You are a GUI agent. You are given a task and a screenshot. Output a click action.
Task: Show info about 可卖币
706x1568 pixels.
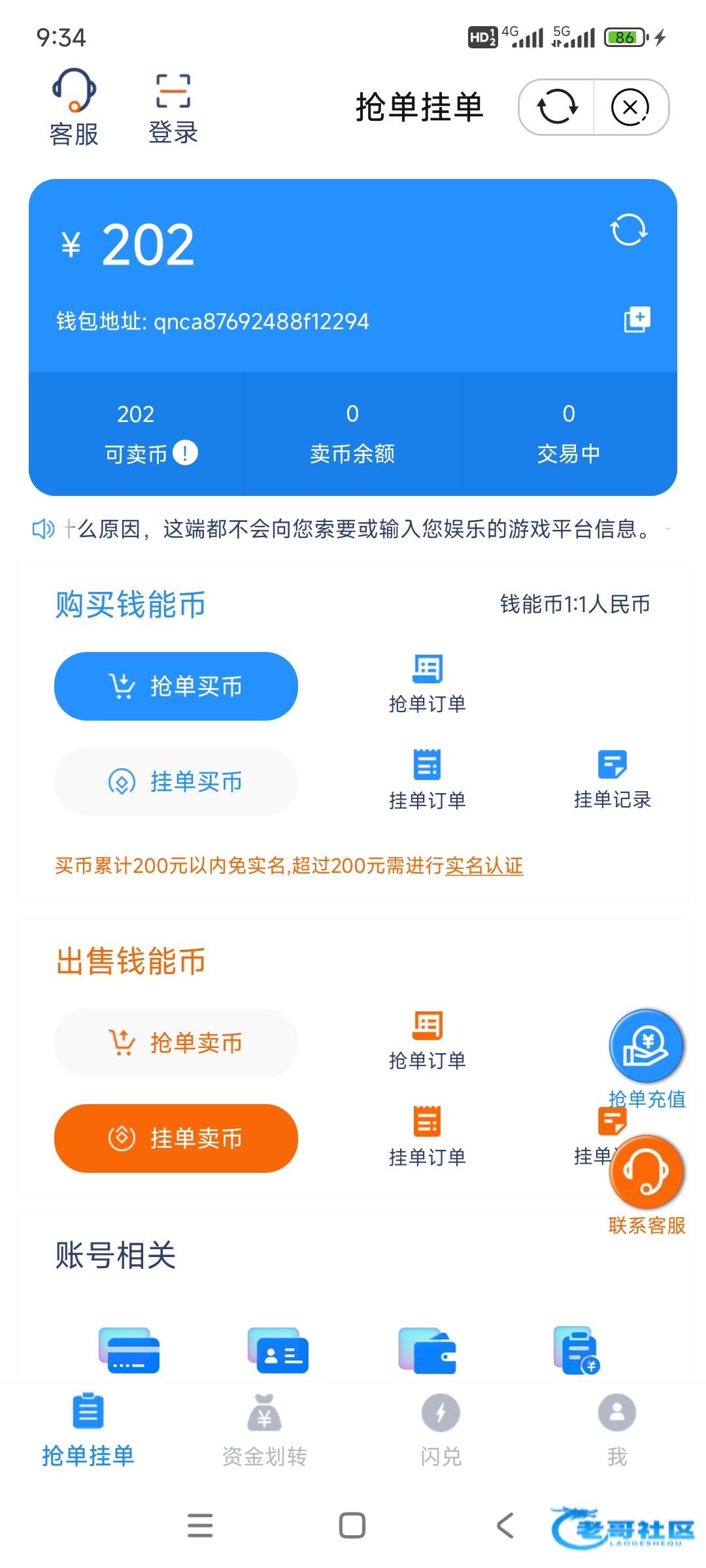[x=185, y=453]
